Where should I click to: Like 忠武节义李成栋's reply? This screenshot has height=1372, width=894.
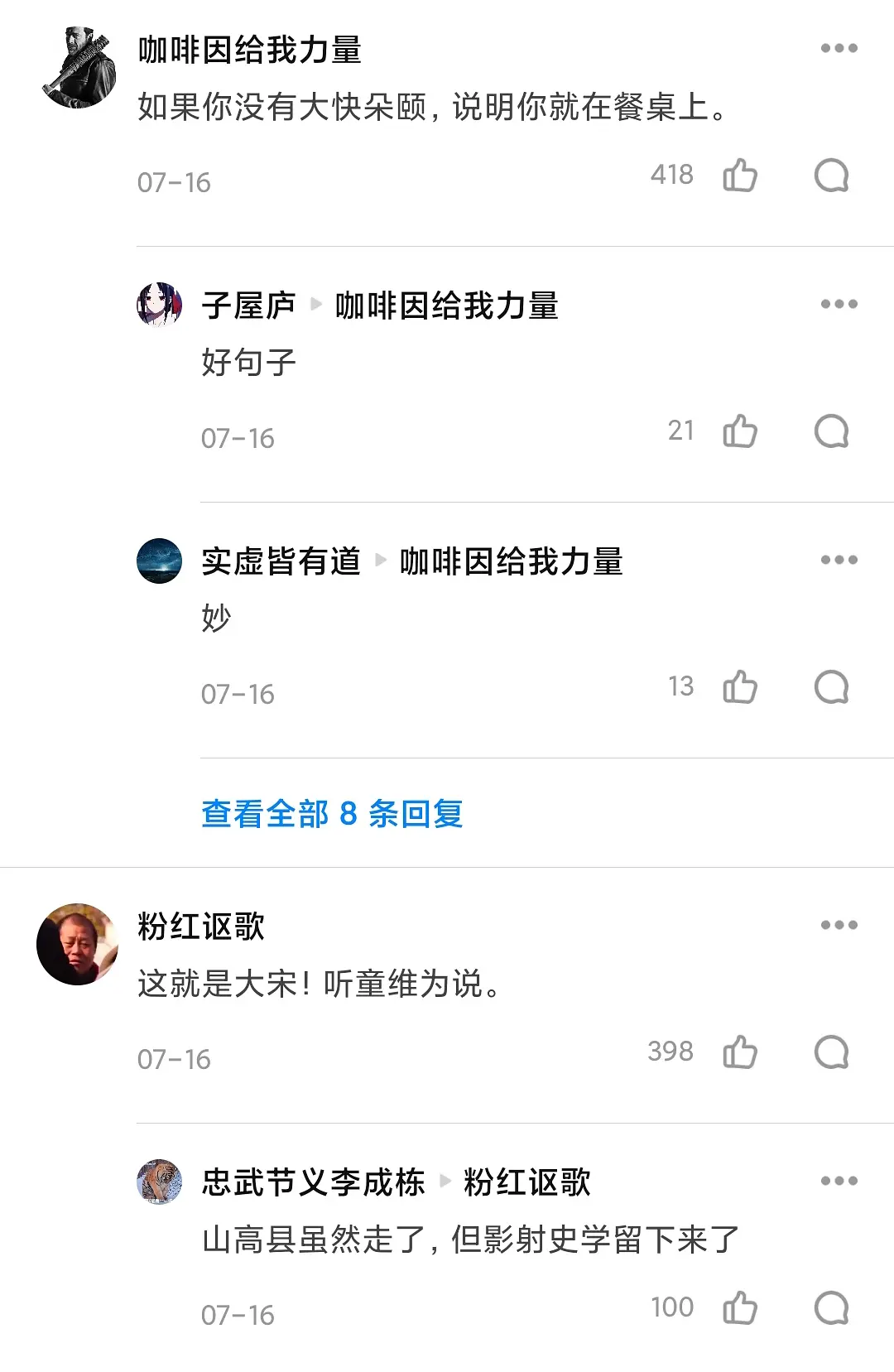739,1308
